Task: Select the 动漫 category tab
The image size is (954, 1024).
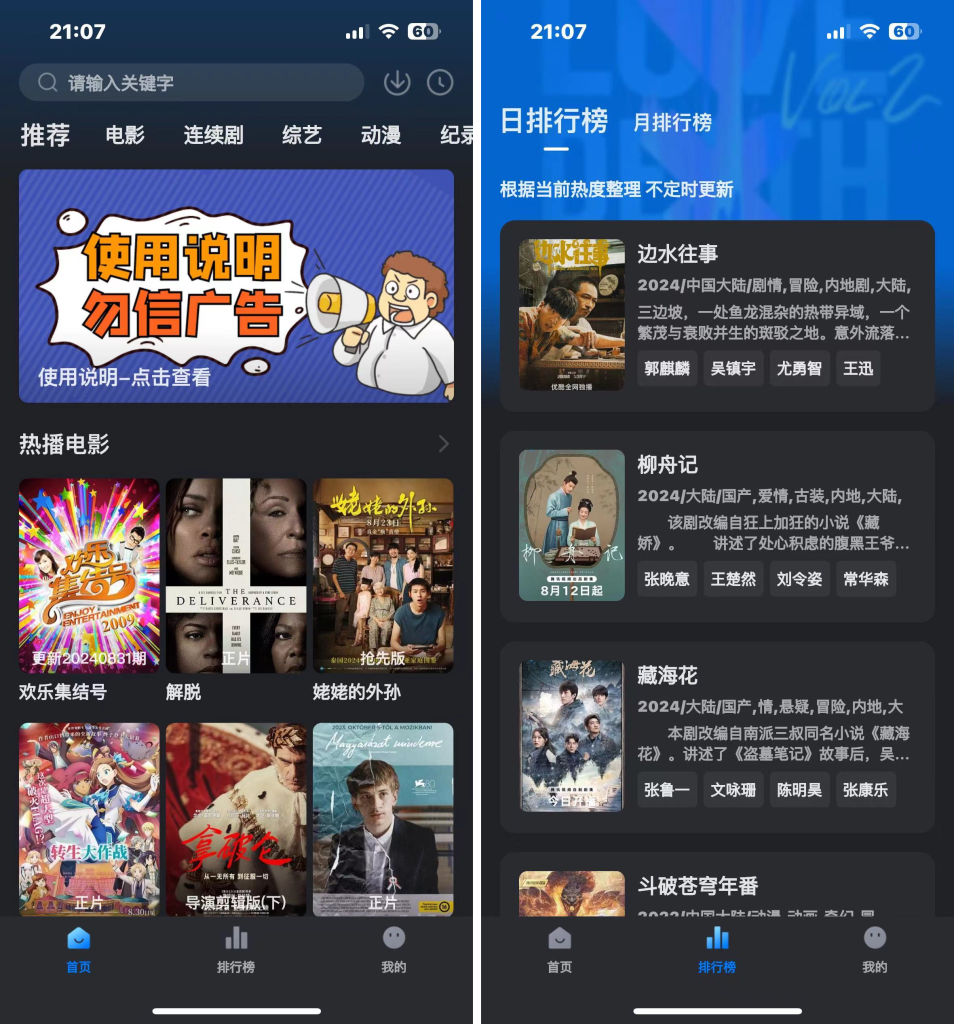Action: coord(381,135)
